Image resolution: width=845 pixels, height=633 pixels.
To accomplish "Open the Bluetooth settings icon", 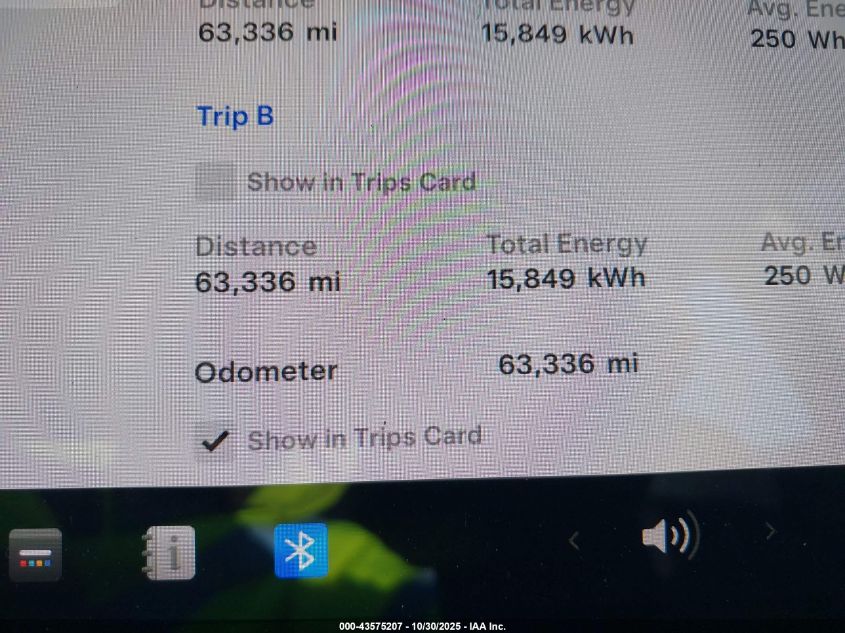I will point(301,551).
